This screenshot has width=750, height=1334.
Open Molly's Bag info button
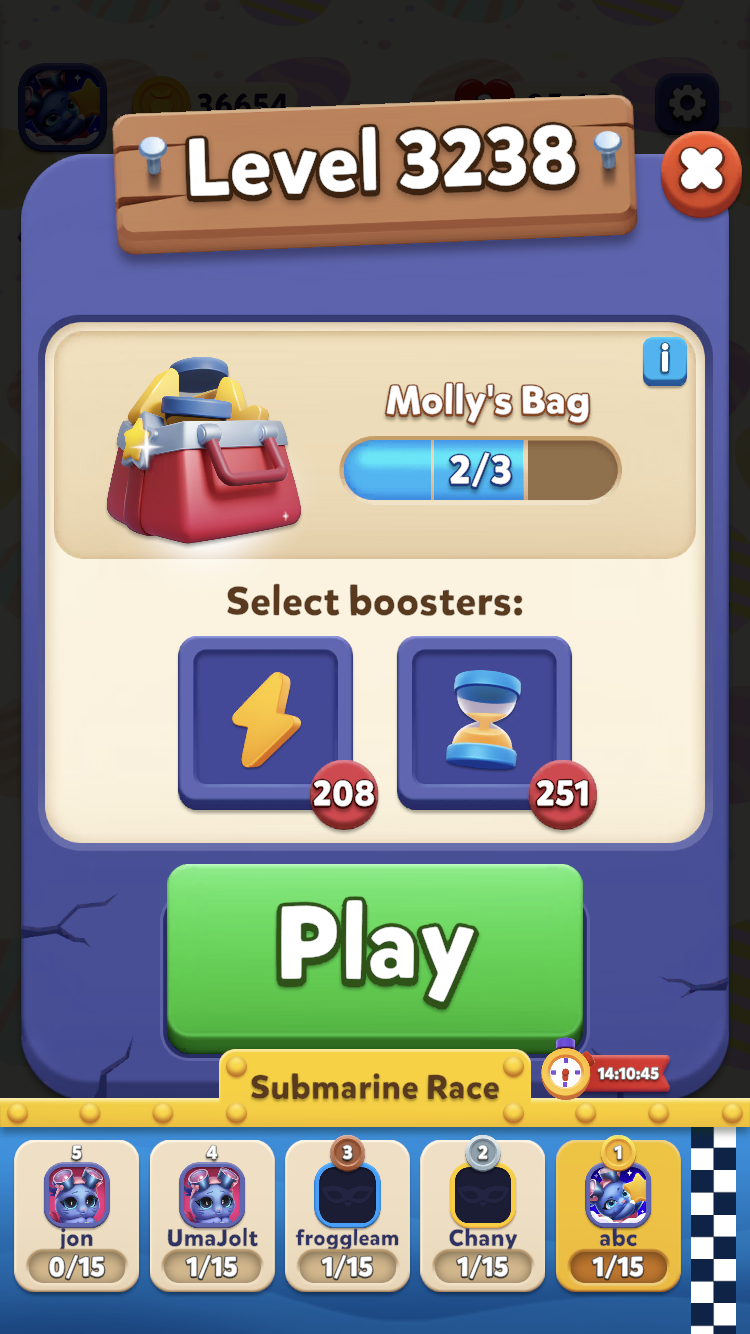tap(665, 361)
